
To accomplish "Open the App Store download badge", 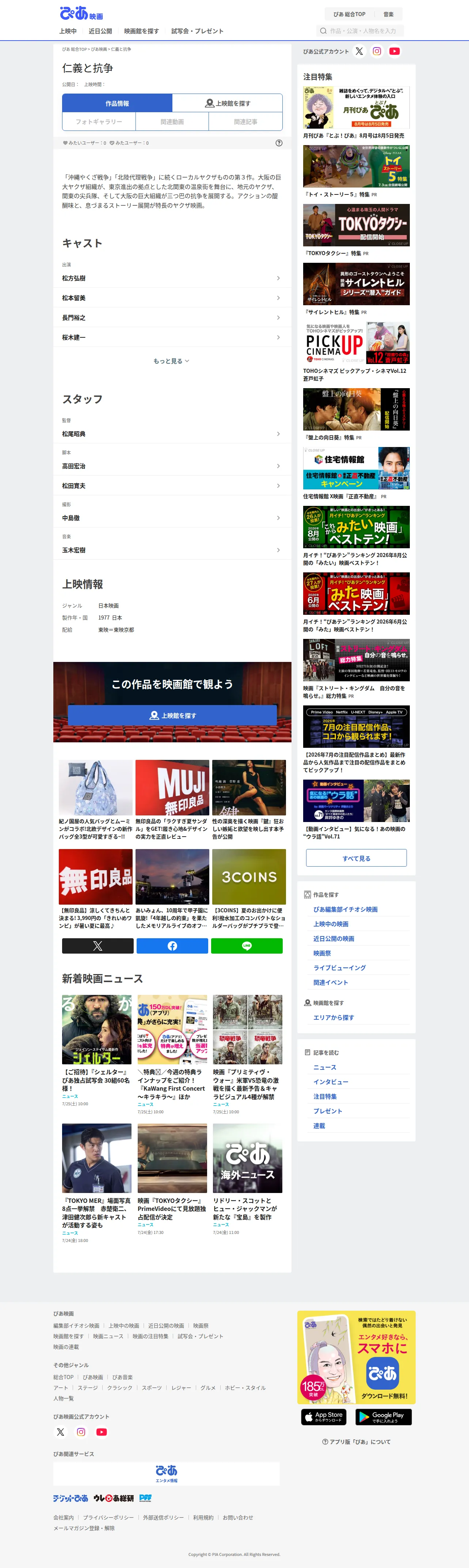I will click(324, 1416).
